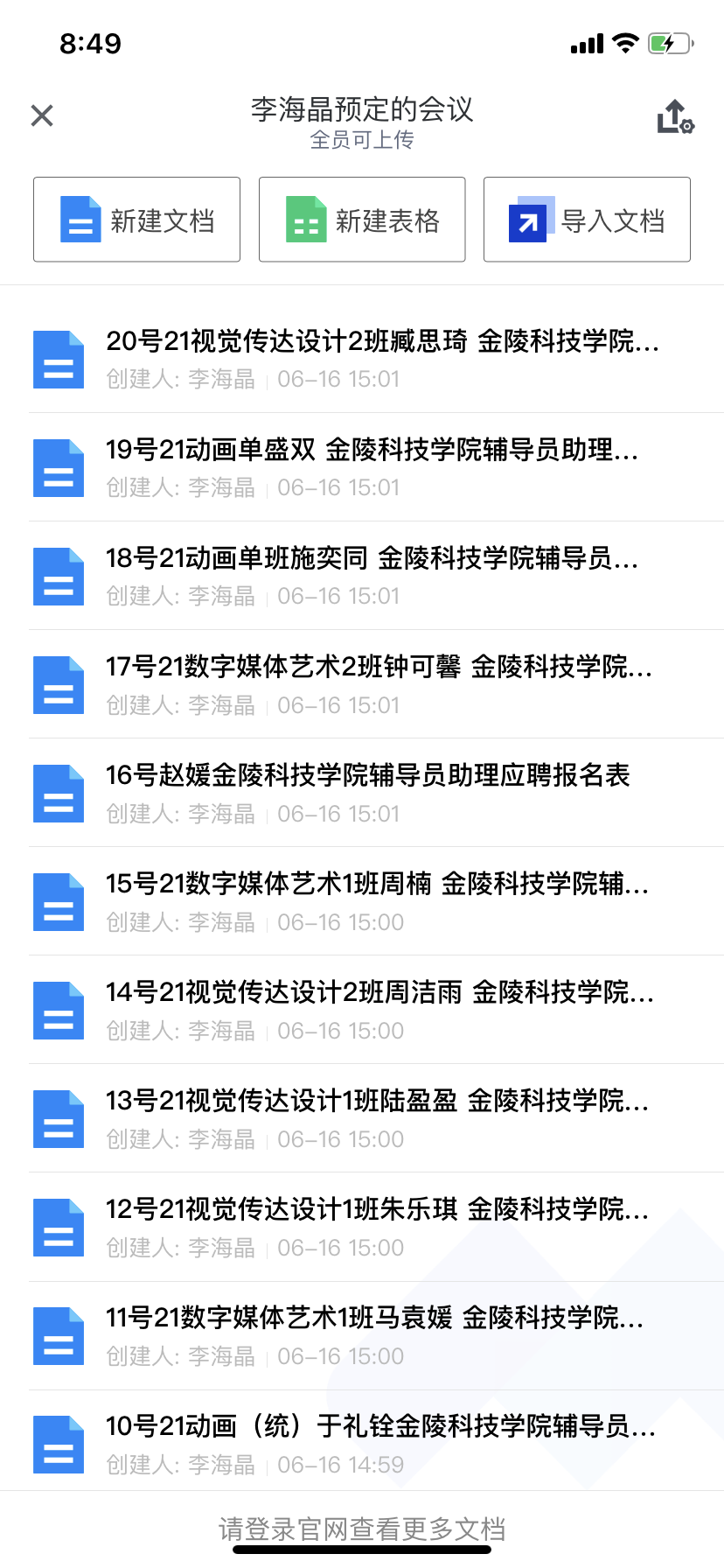724x1568 pixels.
Task: Create a new sheet with 新建表格
Action: pos(362,220)
